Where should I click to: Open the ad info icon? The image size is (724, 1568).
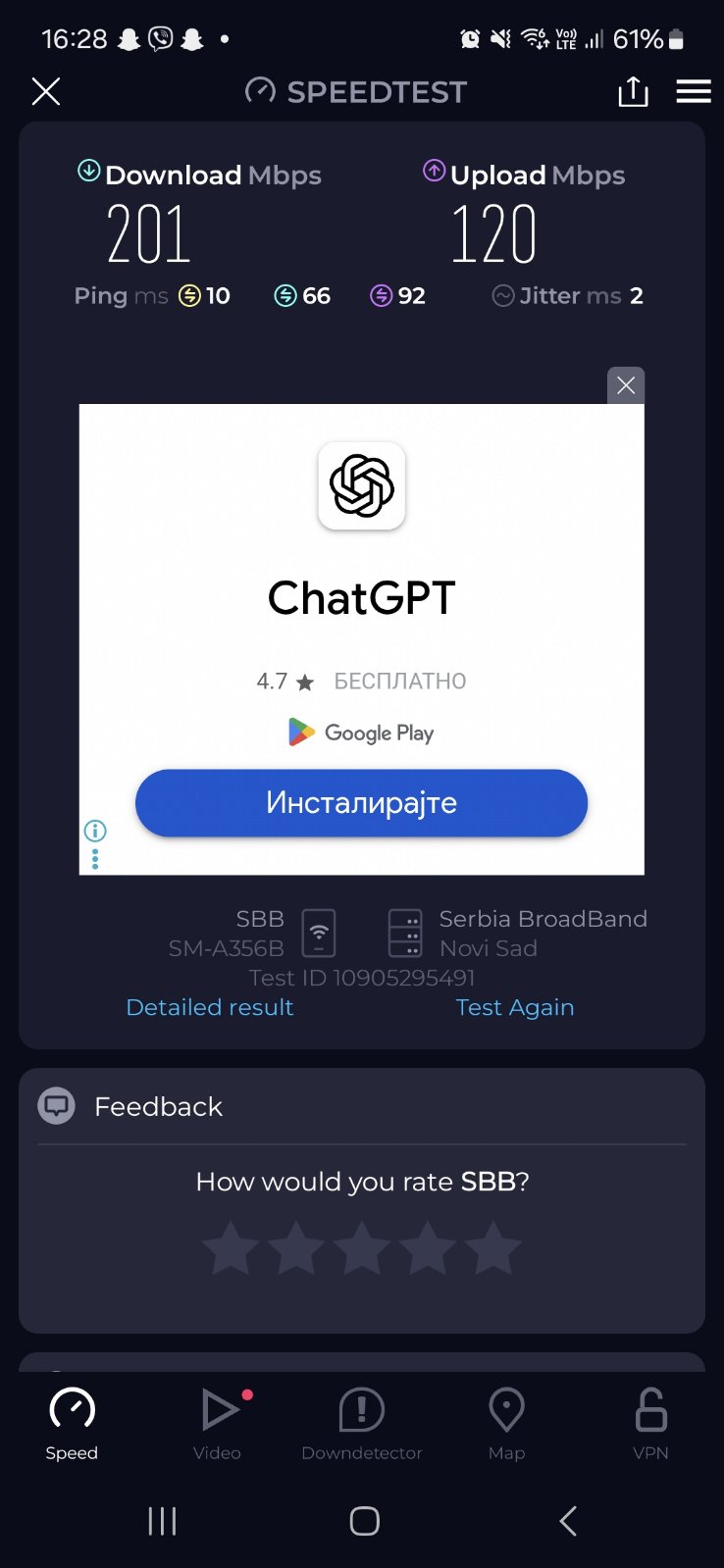[95, 832]
